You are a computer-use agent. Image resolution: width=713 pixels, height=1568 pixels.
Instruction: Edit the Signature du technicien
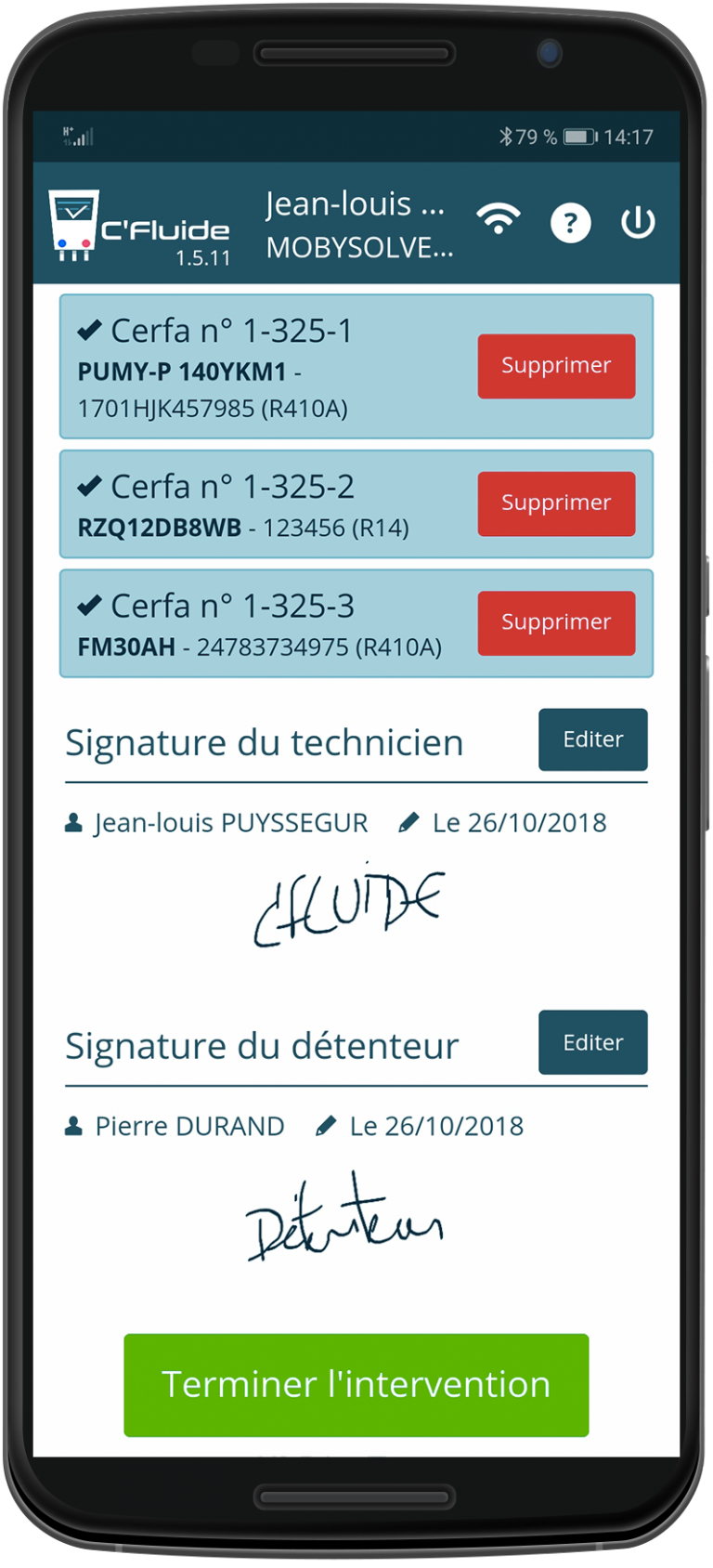(x=592, y=739)
